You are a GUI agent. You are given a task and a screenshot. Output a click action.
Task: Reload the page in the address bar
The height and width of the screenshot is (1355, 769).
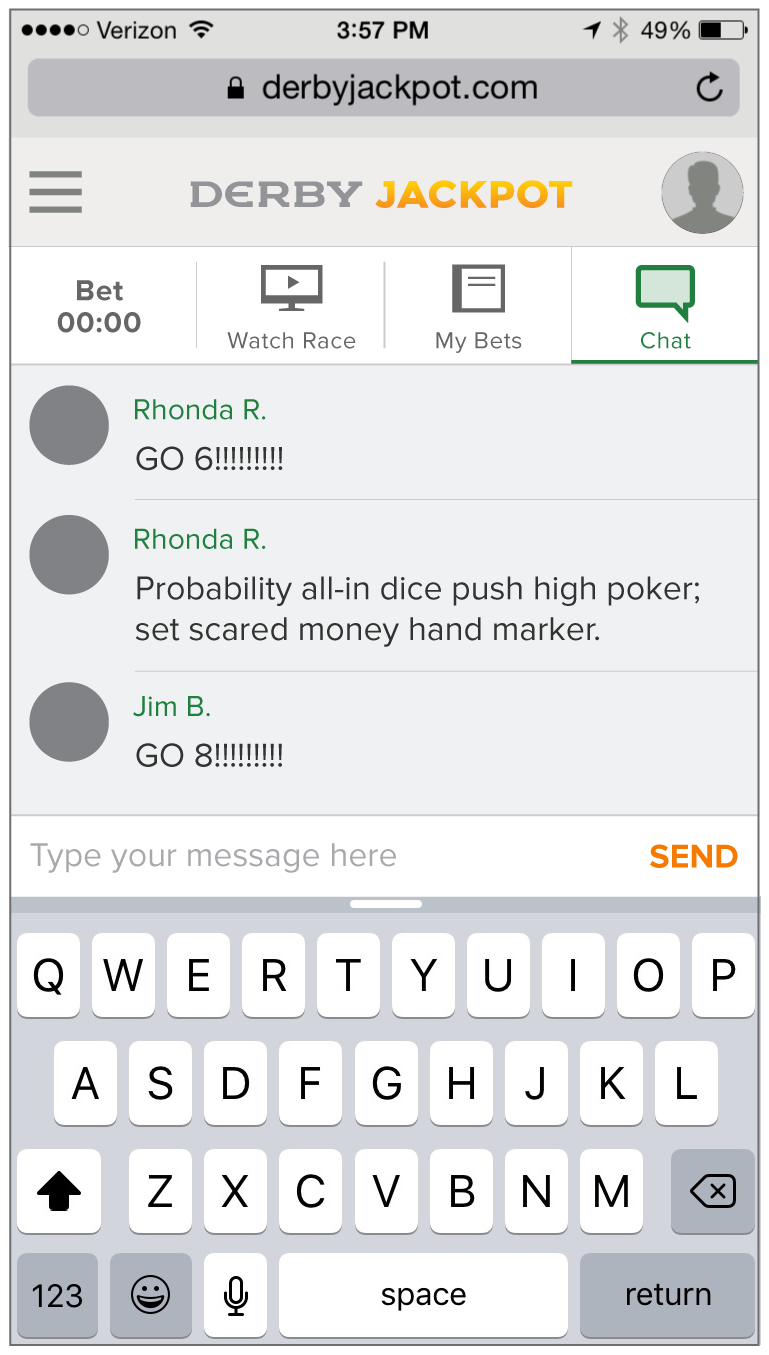pyautogui.click(x=709, y=88)
